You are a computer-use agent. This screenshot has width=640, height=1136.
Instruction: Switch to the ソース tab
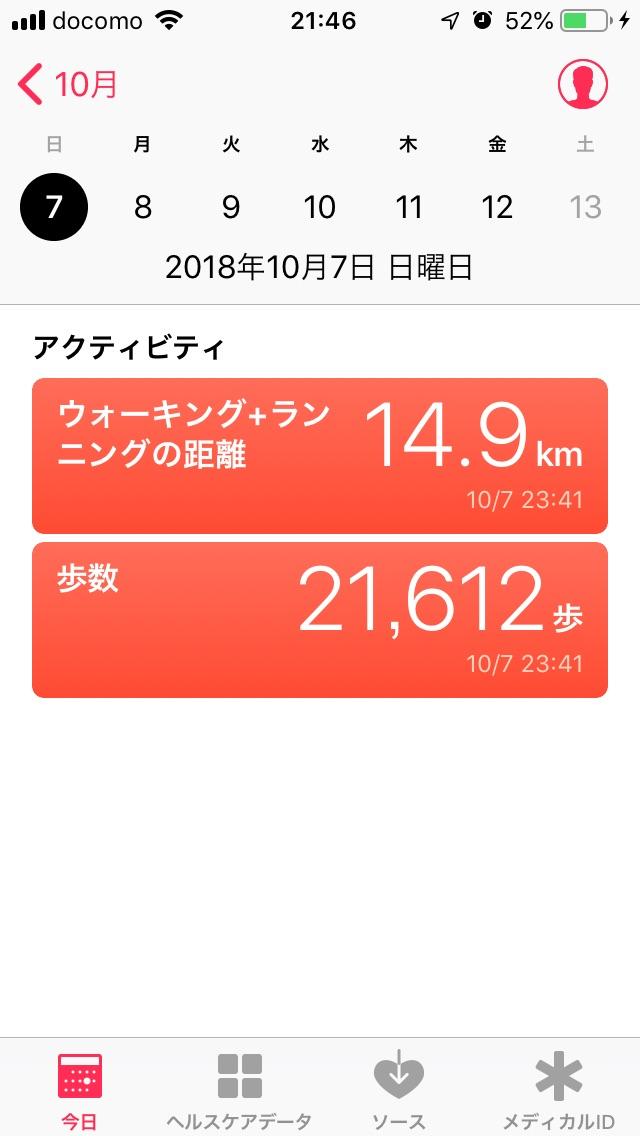pos(399,1089)
